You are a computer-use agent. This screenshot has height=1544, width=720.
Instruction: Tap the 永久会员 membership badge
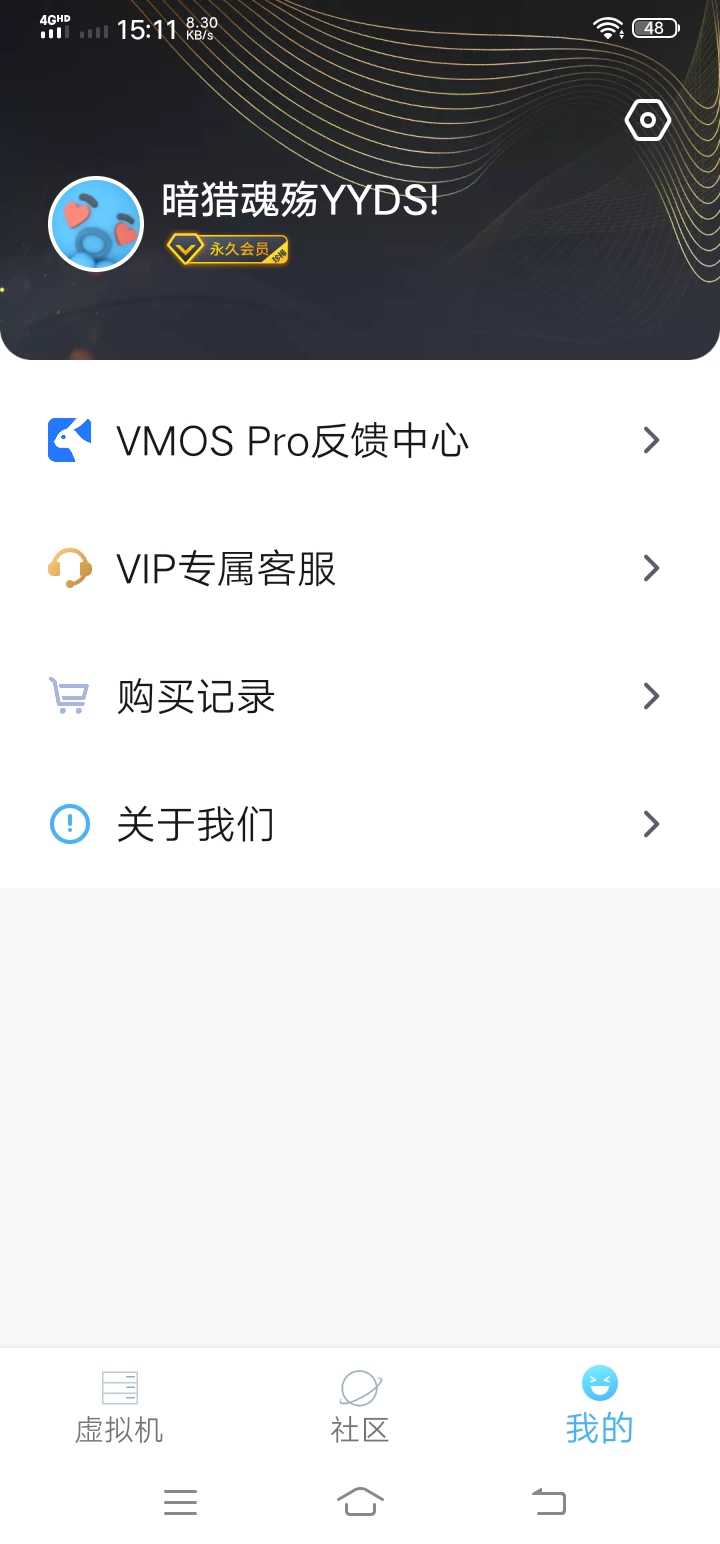click(x=228, y=249)
